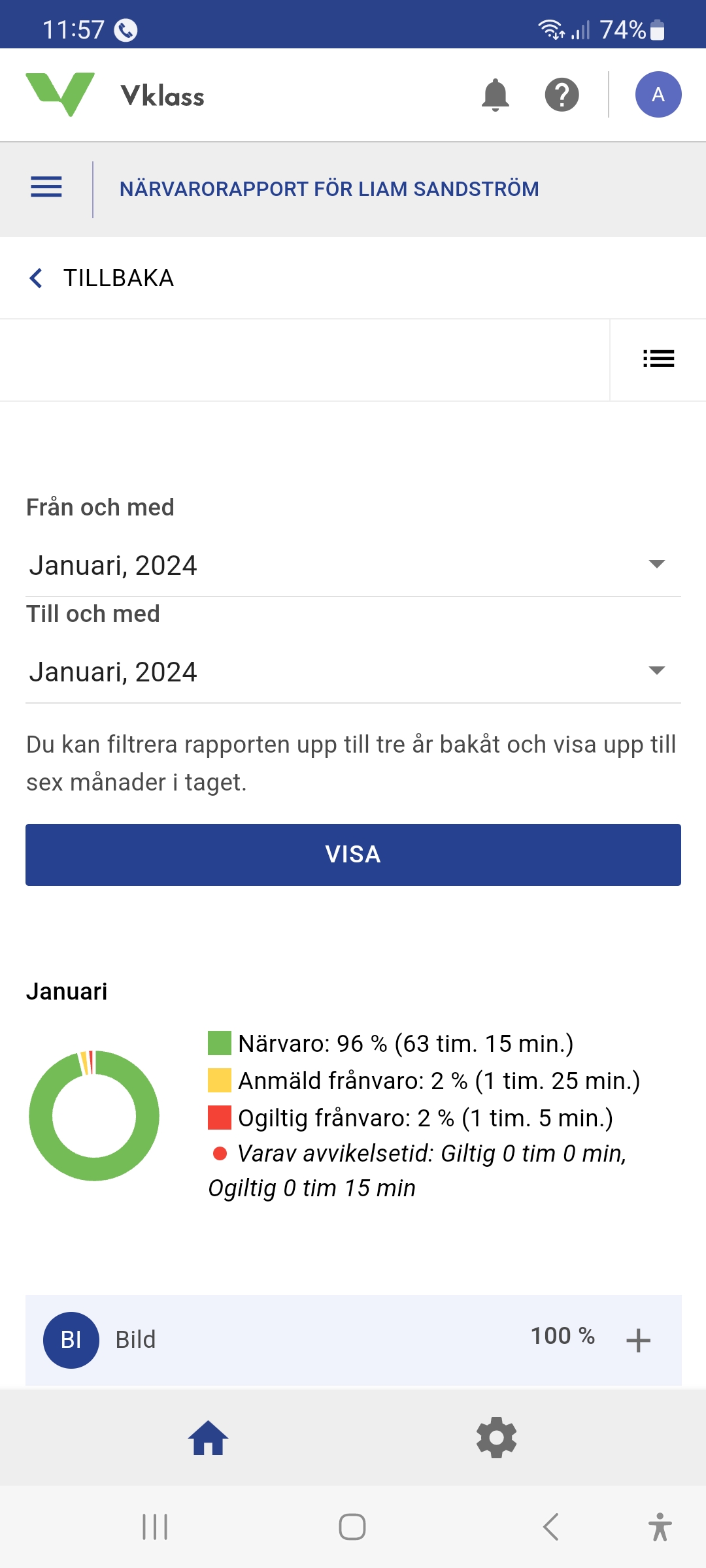Open the system recent apps view
The height and width of the screenshot is (1568, 706).
(x=155, y=1527)
